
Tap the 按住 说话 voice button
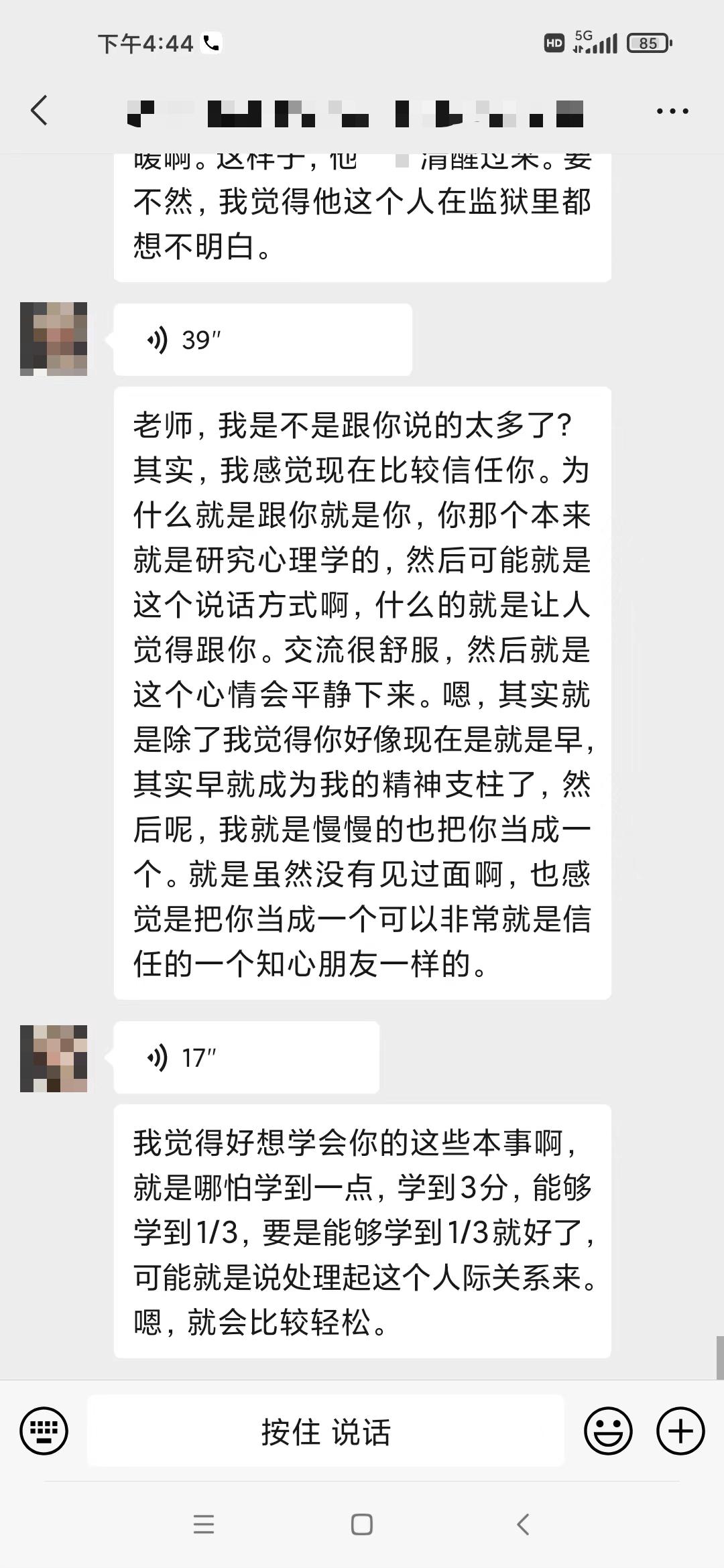pos(326,1431)
